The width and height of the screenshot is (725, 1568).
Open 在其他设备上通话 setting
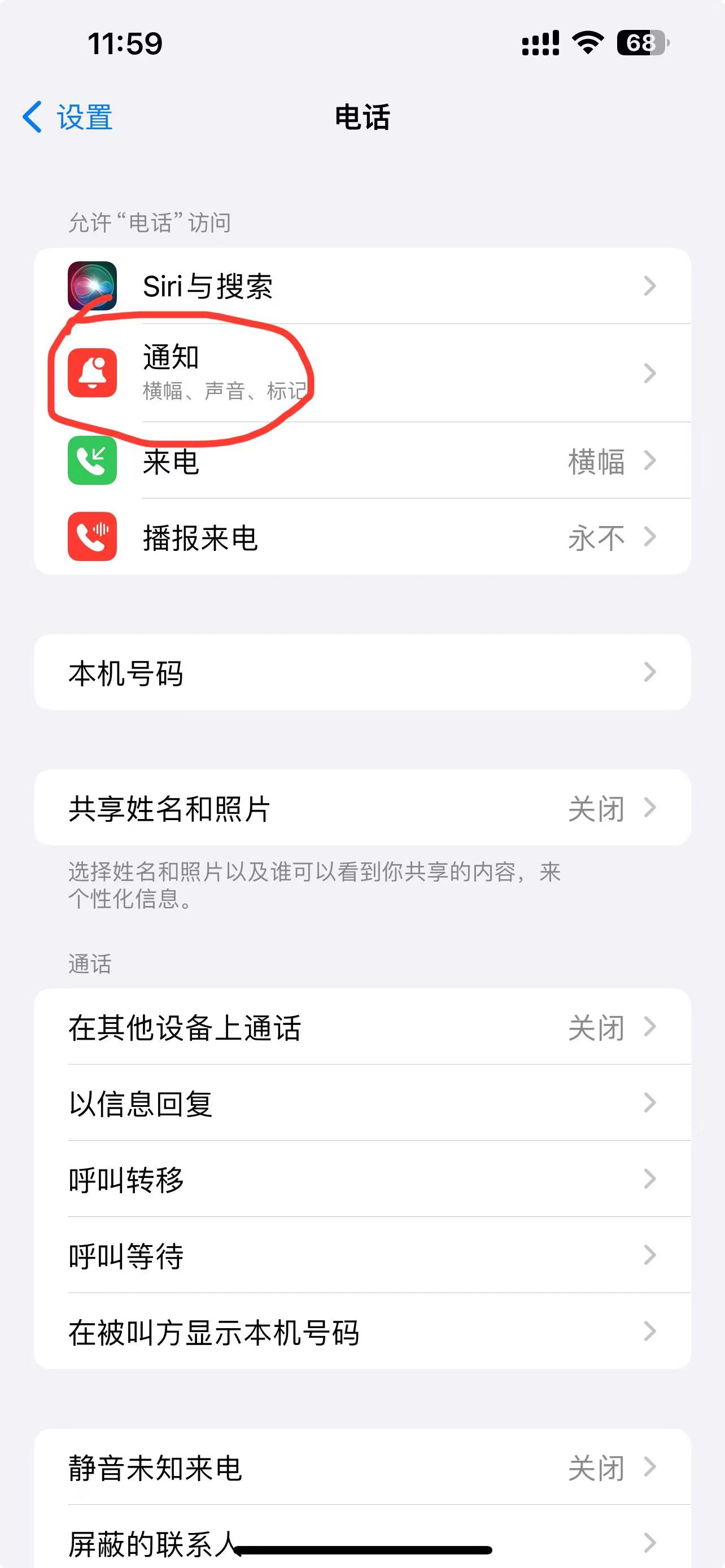coord(362,1027)
